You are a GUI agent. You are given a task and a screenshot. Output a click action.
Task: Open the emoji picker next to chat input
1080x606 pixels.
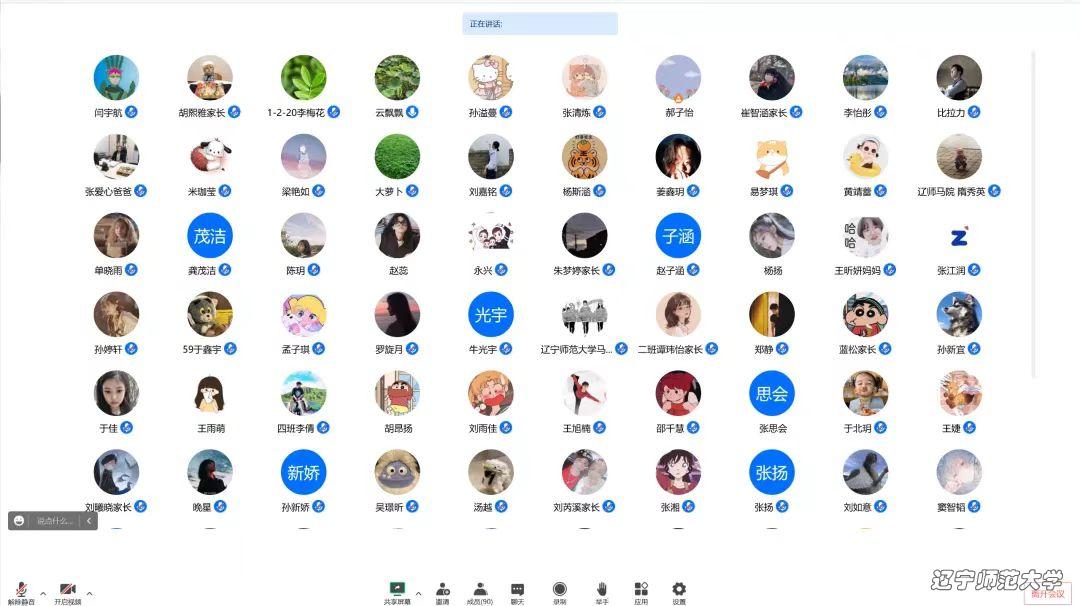[19, 521]
